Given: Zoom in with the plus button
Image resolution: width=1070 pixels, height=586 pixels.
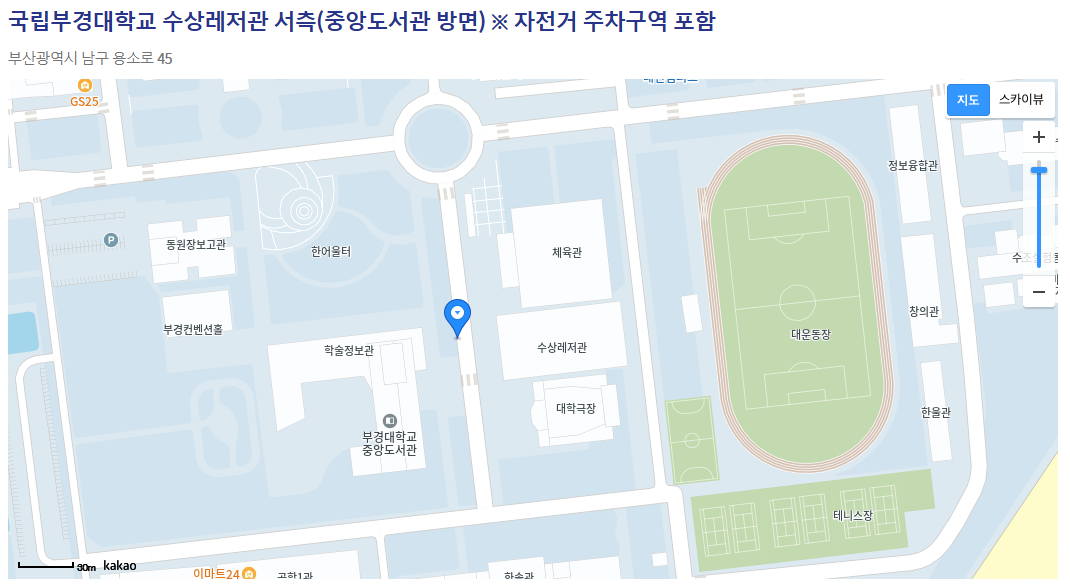Looking at the screenshot, I should [x=1039, y=137].
